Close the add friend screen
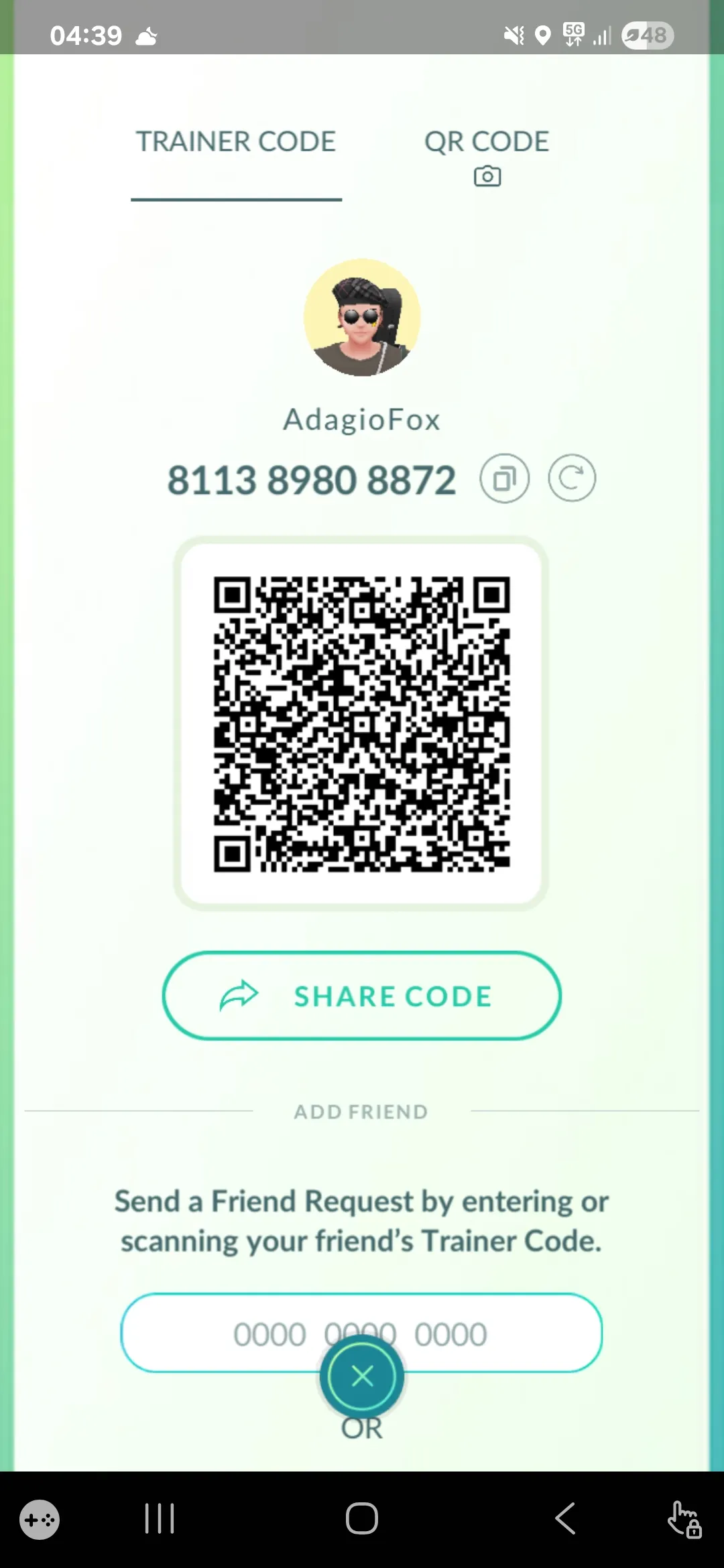Image resolution: width=724 pixels, height=1568 pixels. [362, 1376]
